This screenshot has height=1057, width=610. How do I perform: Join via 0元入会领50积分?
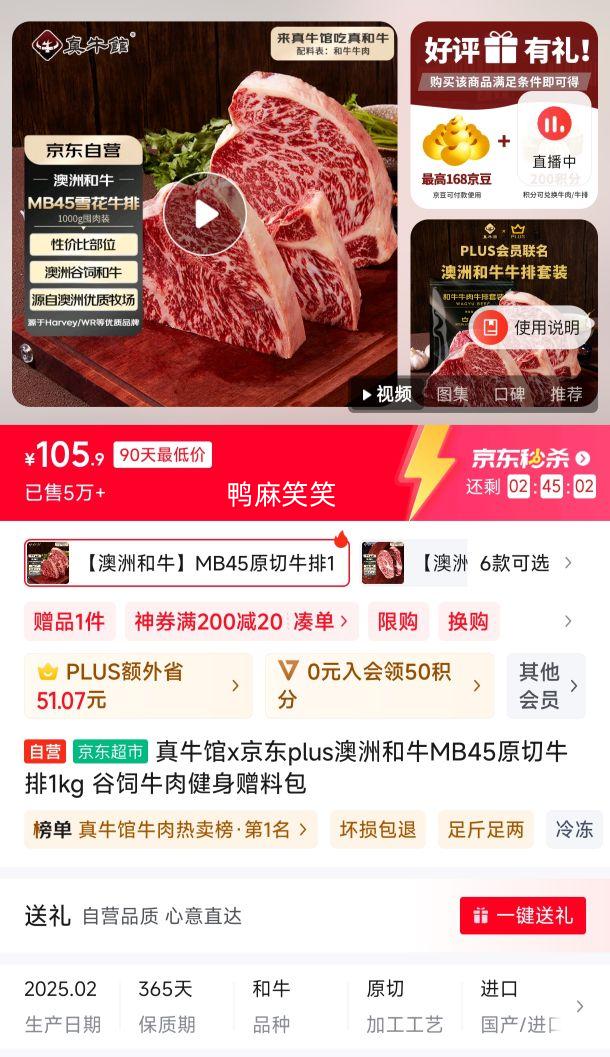[379, 685]
